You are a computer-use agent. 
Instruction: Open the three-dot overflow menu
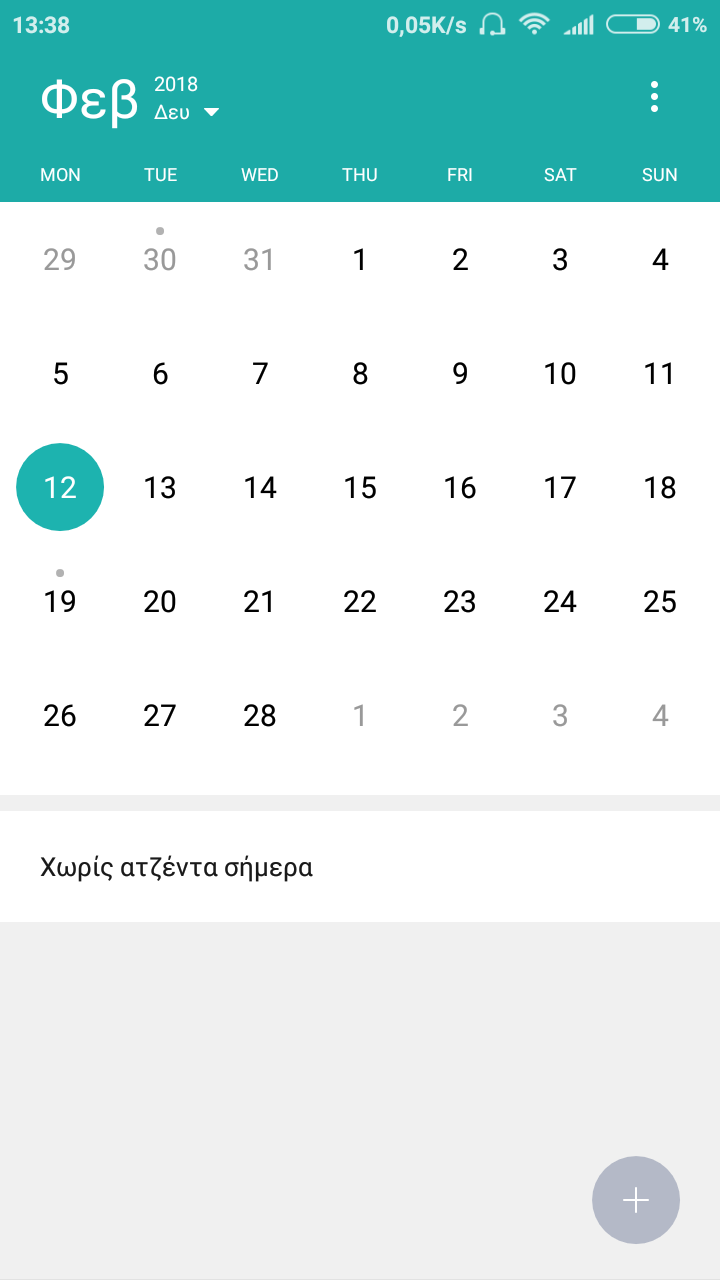[654, 97]
